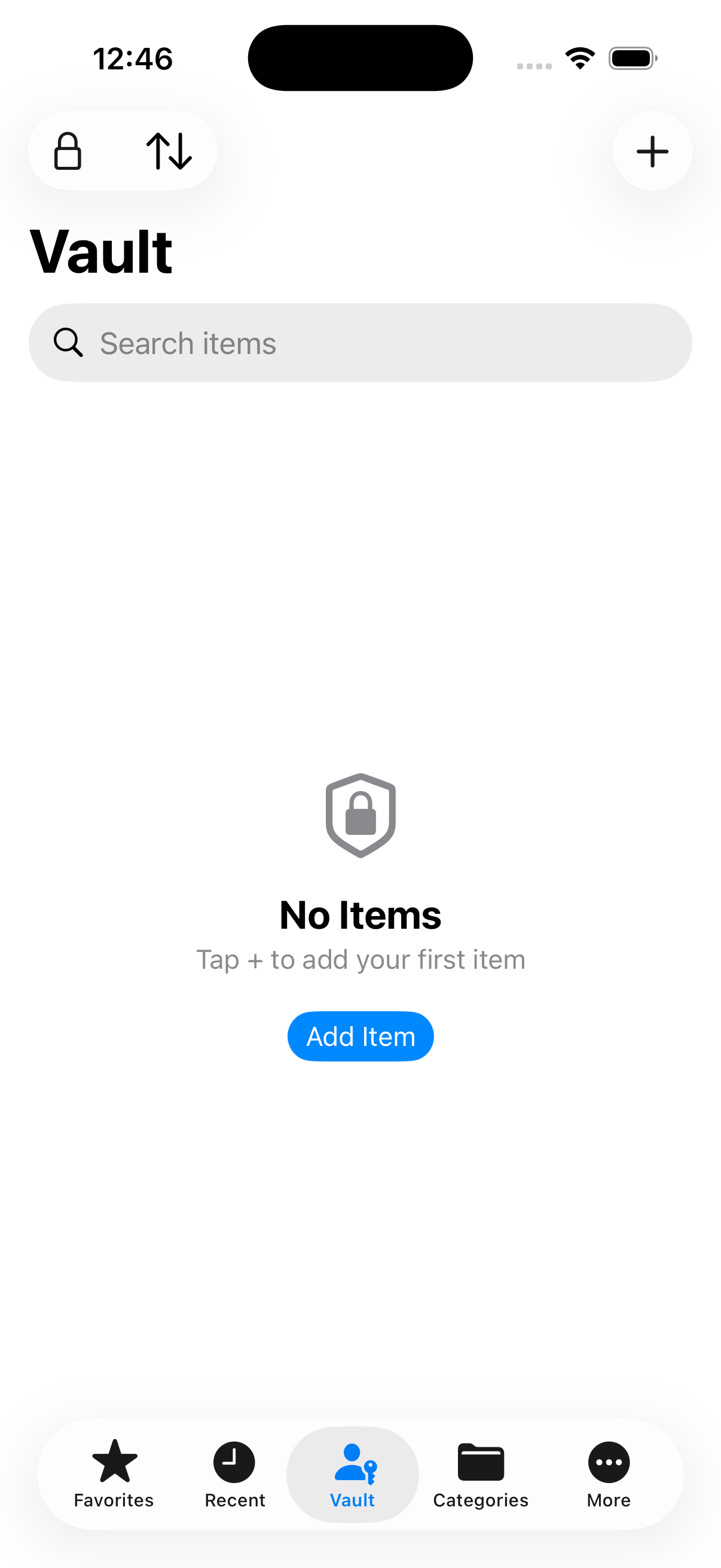The width and height of the screenshot is (721, 1568).
Task: Open the More tab
Action: coord(609,1474)
